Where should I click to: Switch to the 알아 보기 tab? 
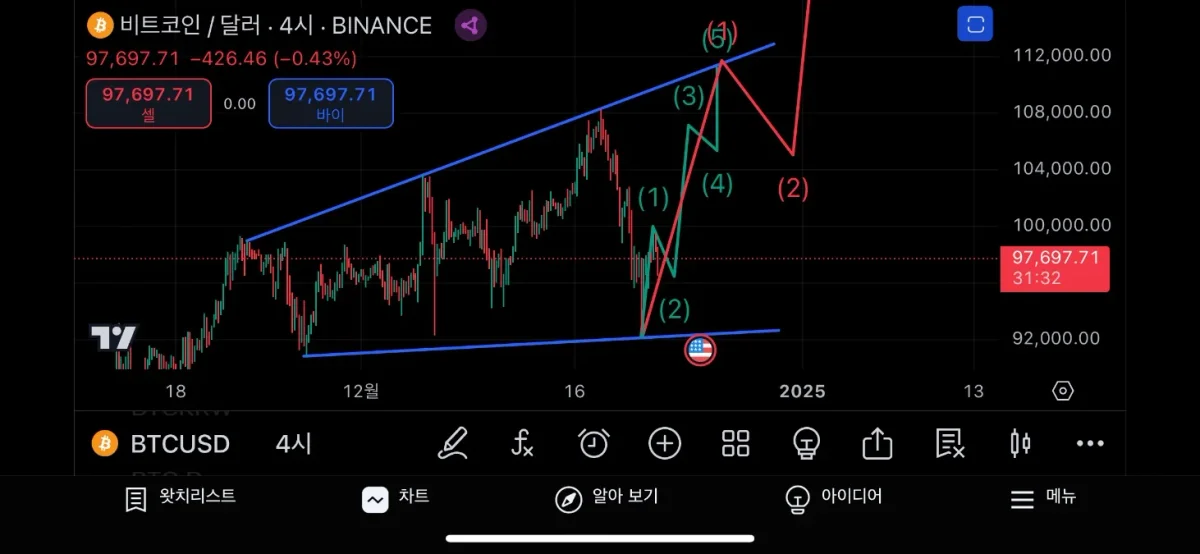pyautogui.click(x=608, y=498)
